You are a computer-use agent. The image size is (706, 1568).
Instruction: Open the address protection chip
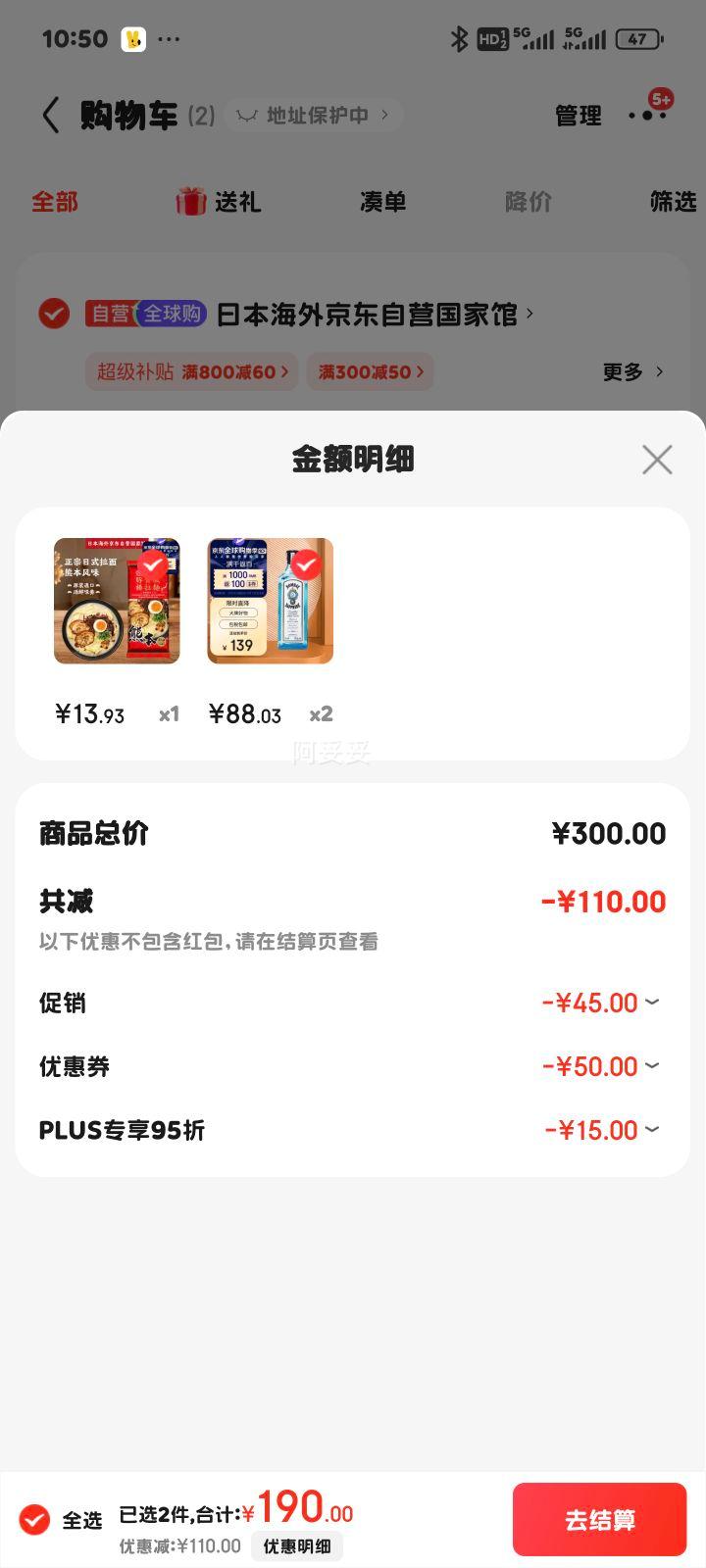click(312, 115)
